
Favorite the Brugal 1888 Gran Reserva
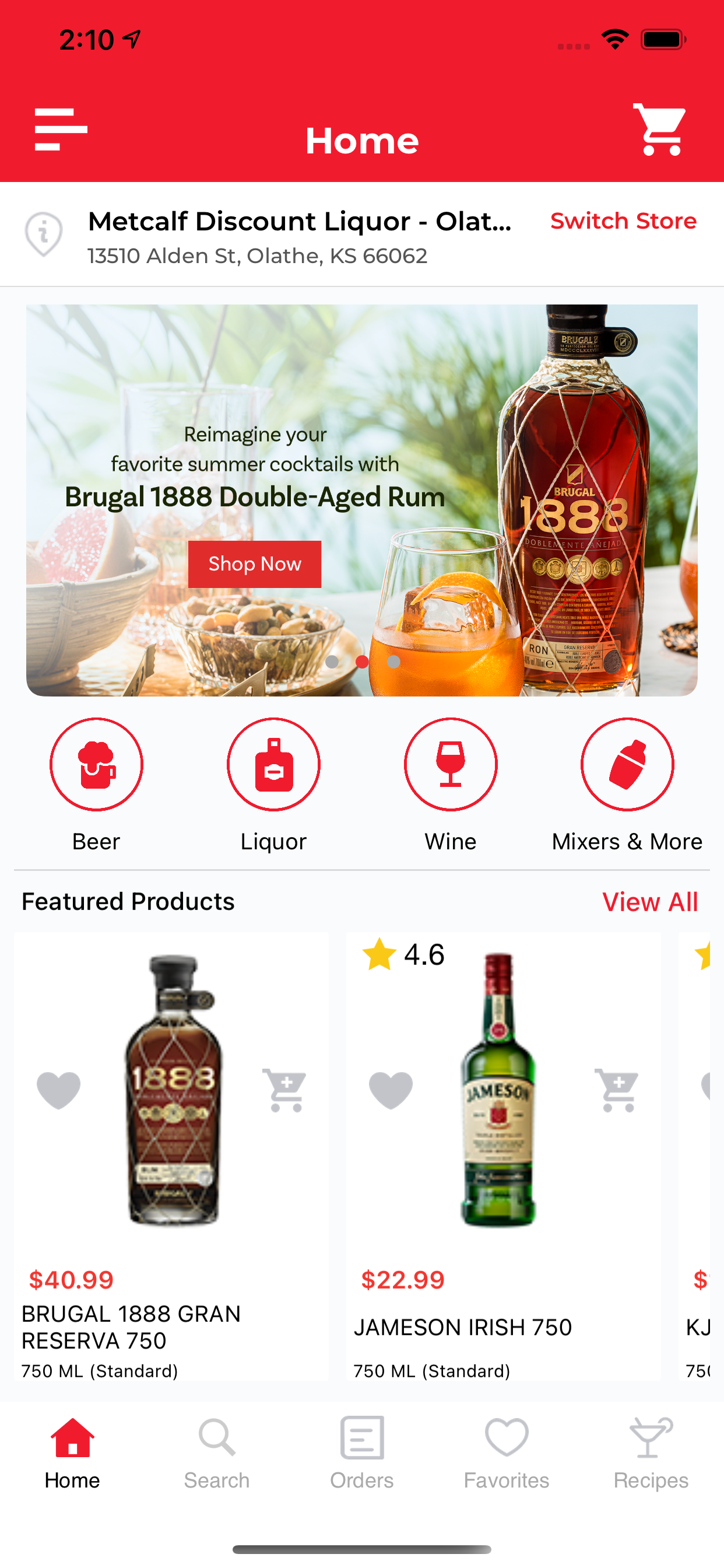[x=58, y=1090]
